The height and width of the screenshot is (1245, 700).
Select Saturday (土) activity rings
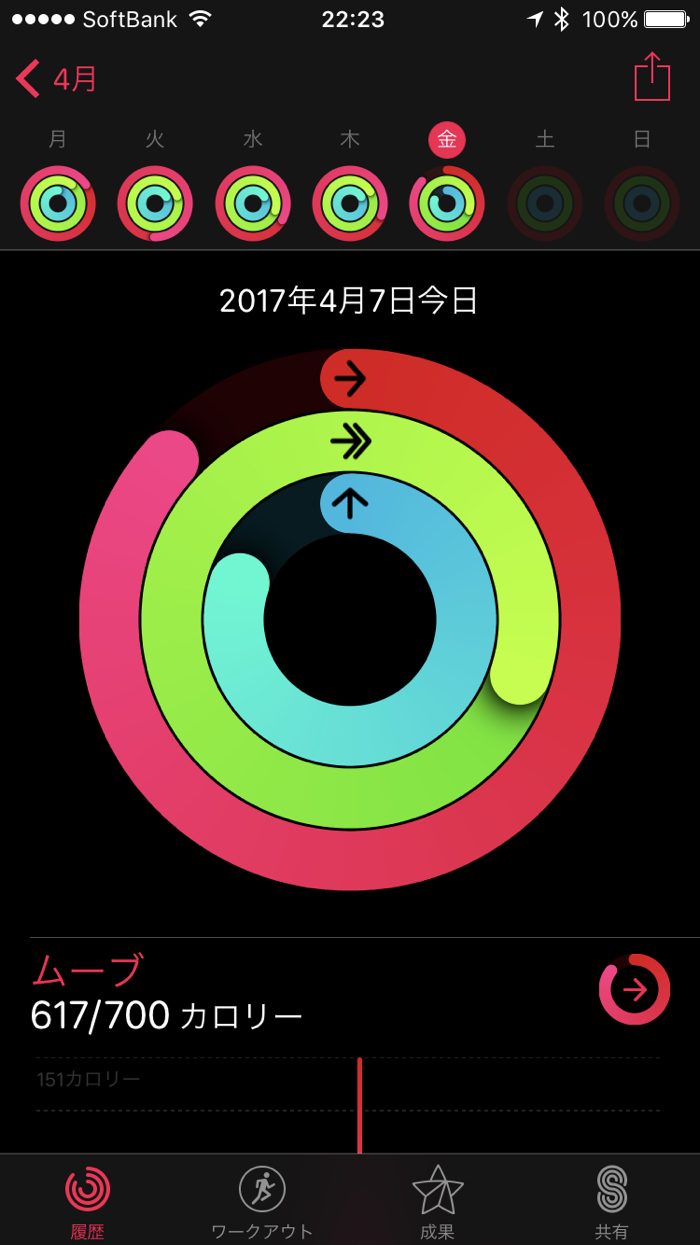pyautogui.click(x=545, y=203)
